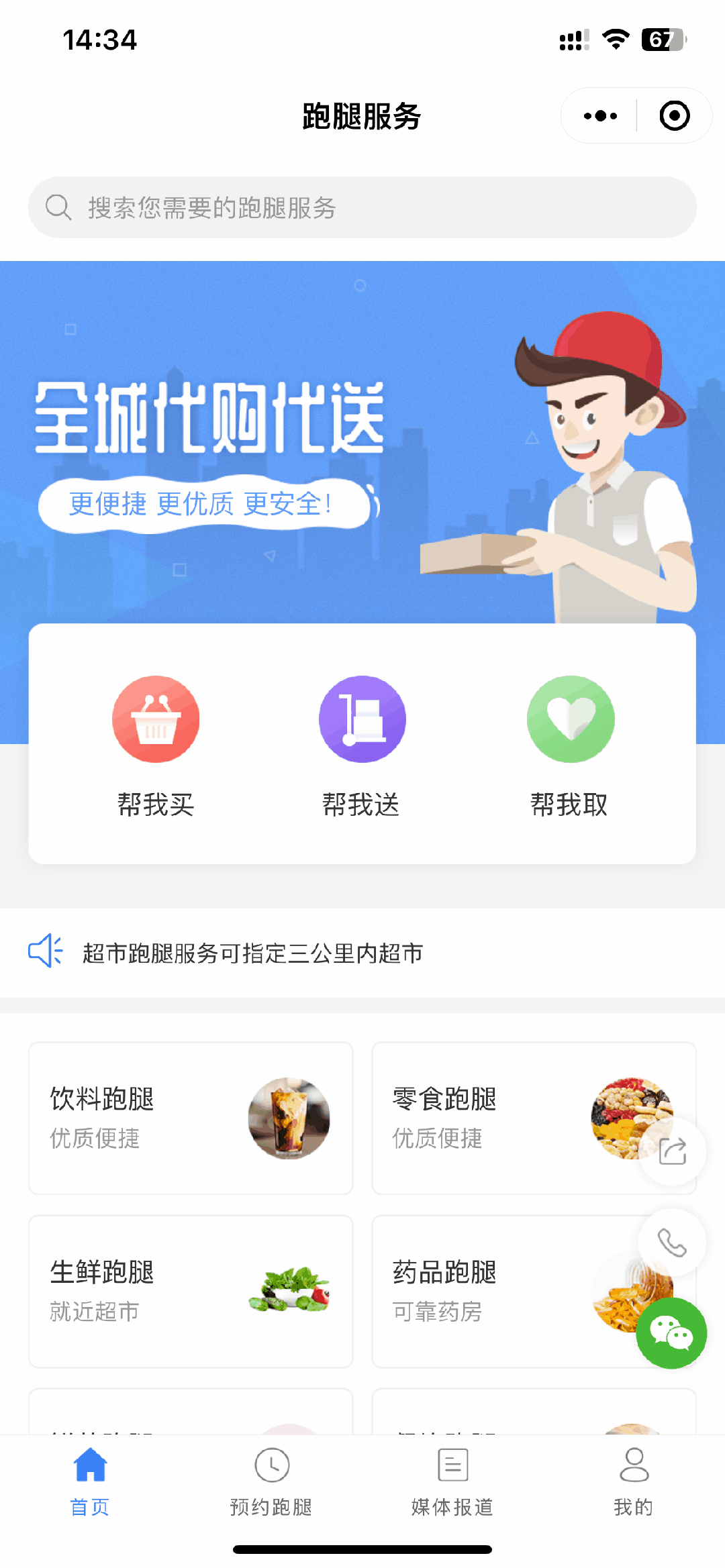Close the mini program with the circle icon

point(674,116)
